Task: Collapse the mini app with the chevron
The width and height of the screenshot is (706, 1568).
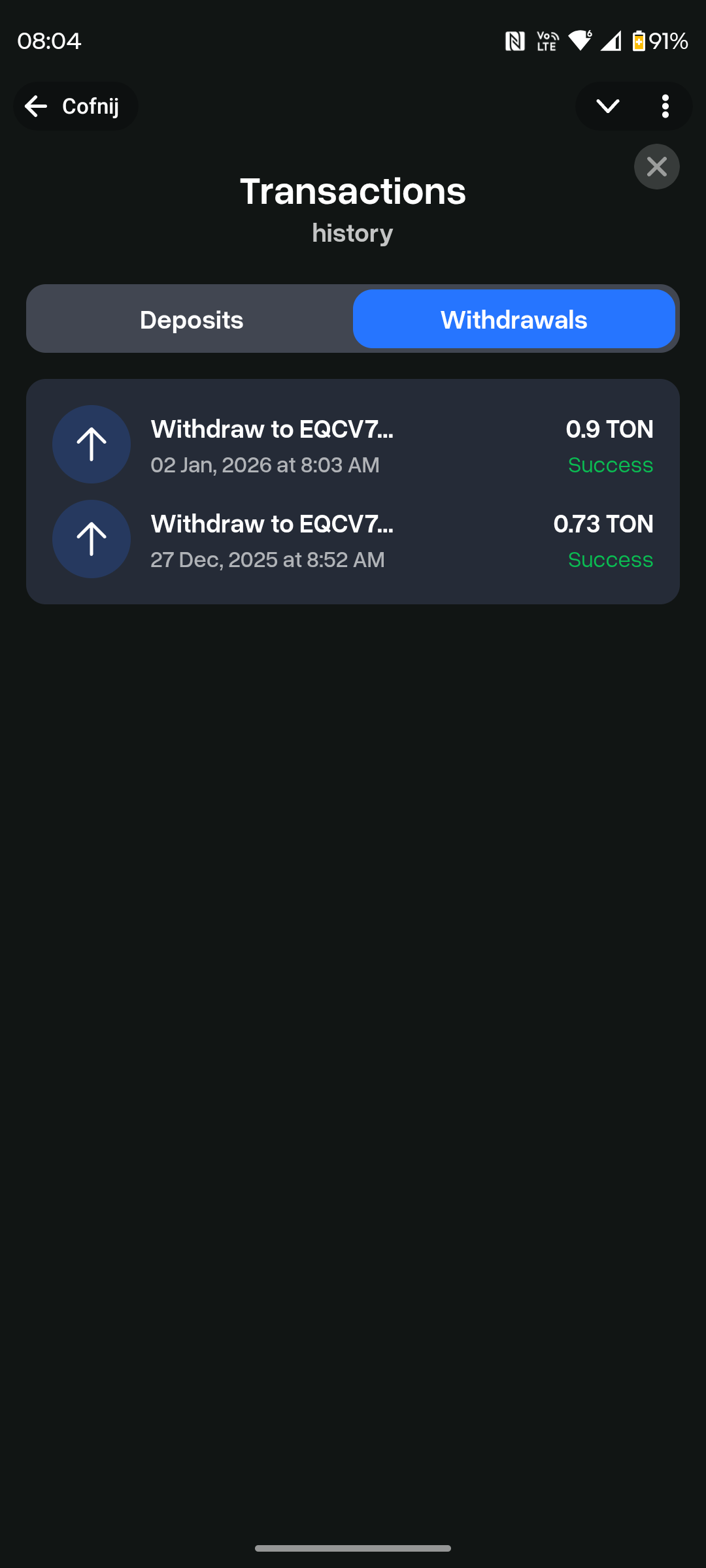Action: pos(607,106)
